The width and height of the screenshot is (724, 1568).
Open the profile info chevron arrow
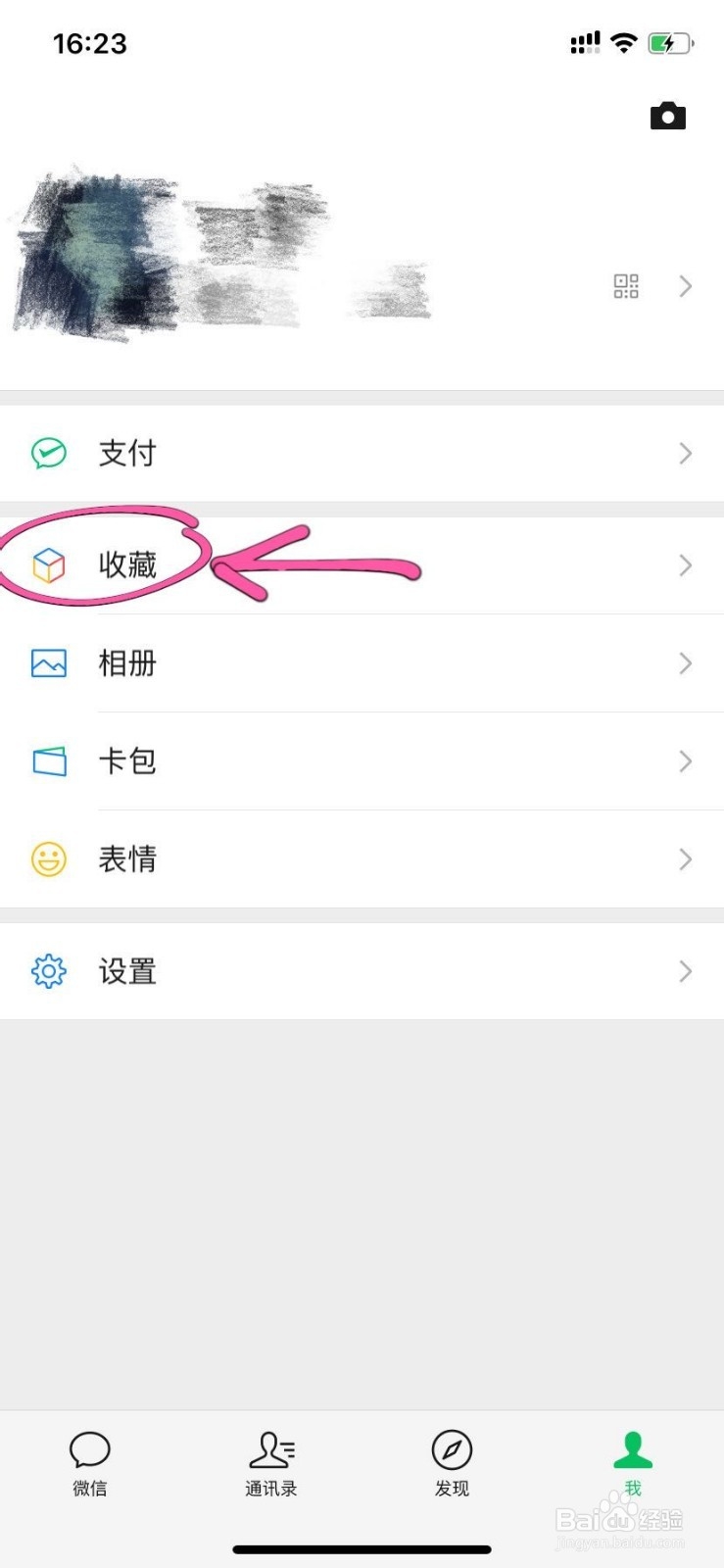[x=685, y=286]
